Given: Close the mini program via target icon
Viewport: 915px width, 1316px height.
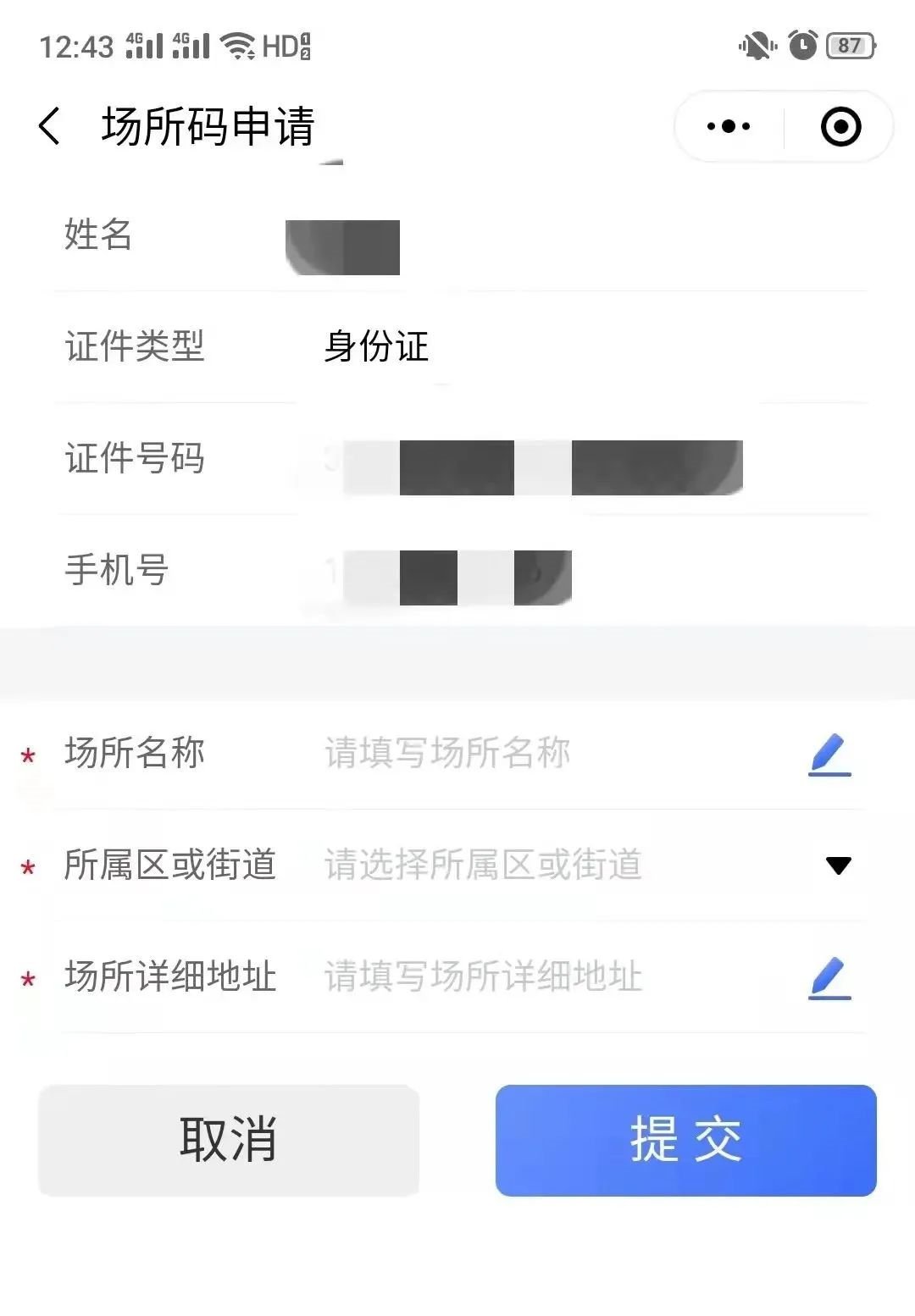Looking at the screenshot, I should (x=840, y=127).
